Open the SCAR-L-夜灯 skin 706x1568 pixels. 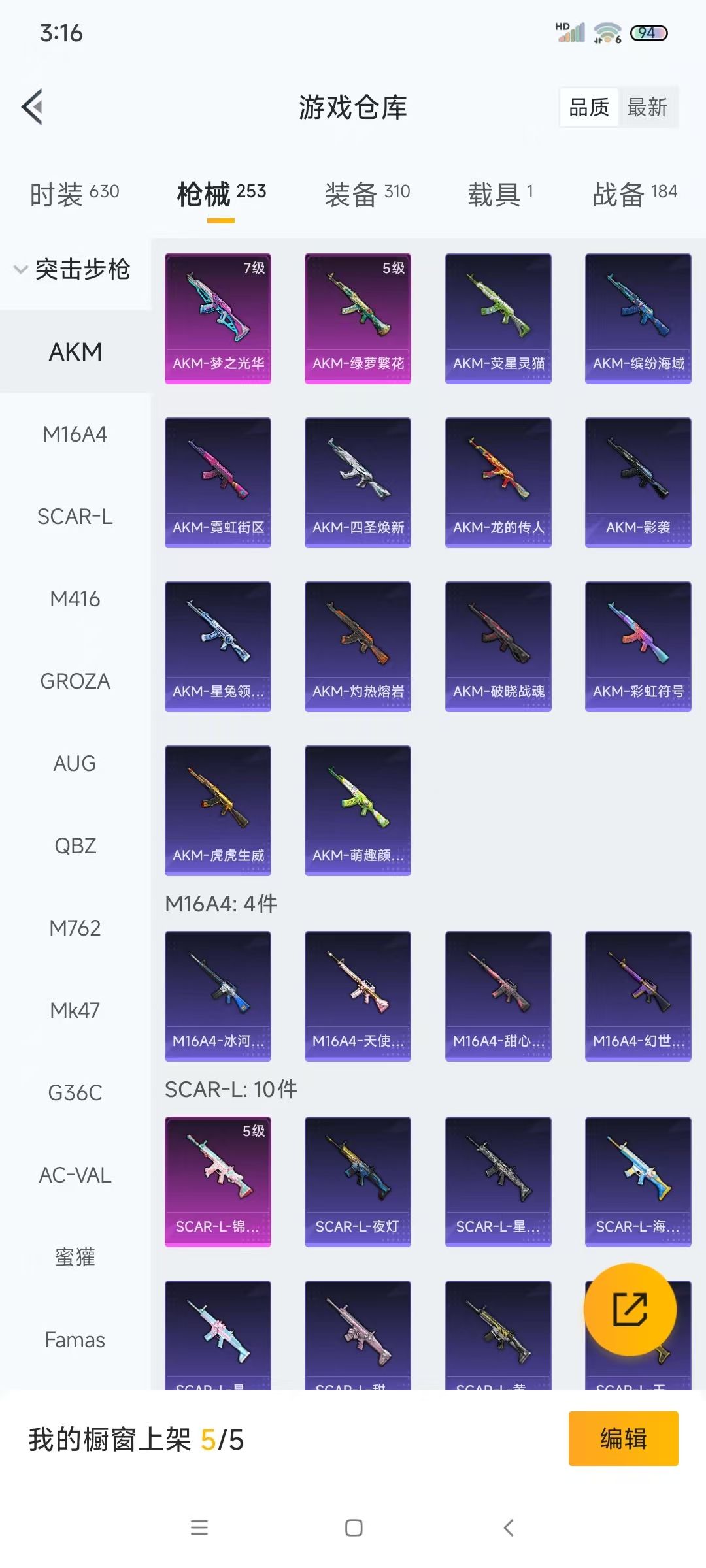tap(358, 1181)
